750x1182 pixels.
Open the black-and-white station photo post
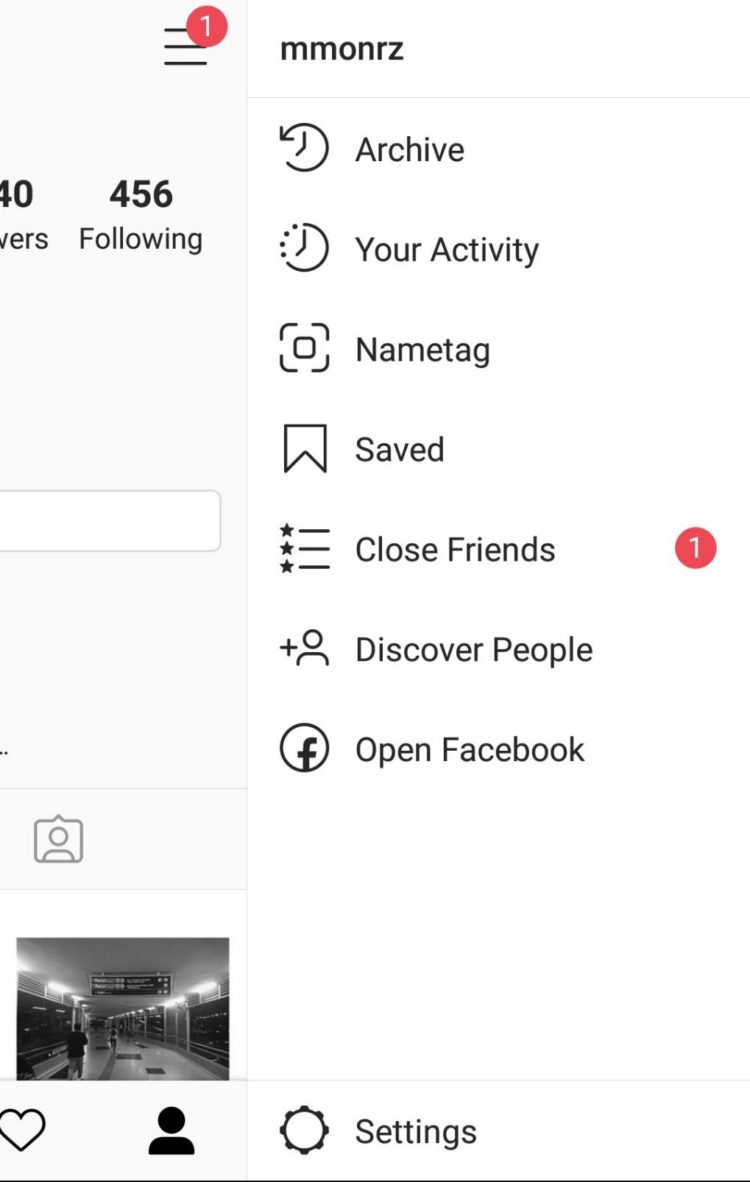click(x=123, y=1008)
